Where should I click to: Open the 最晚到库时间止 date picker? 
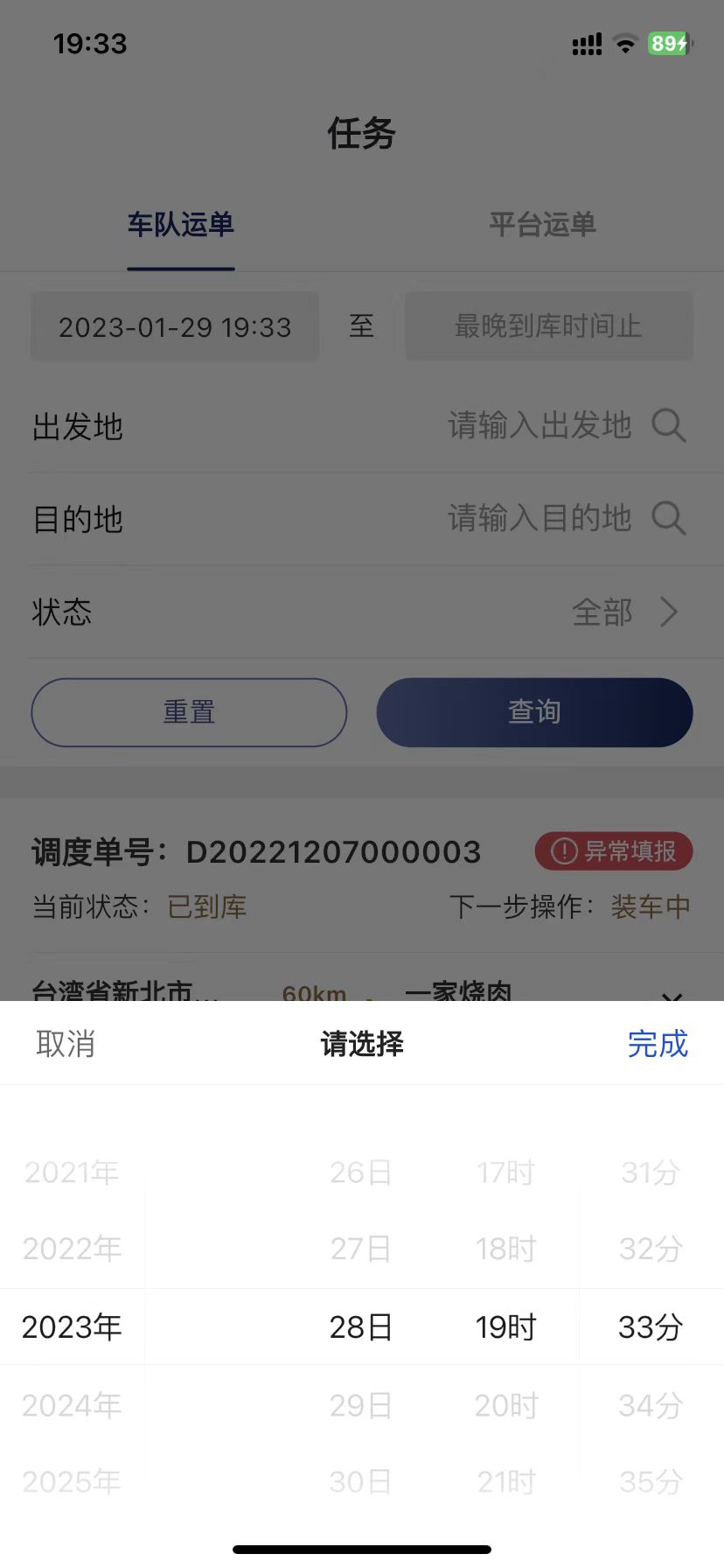[548, 325]
